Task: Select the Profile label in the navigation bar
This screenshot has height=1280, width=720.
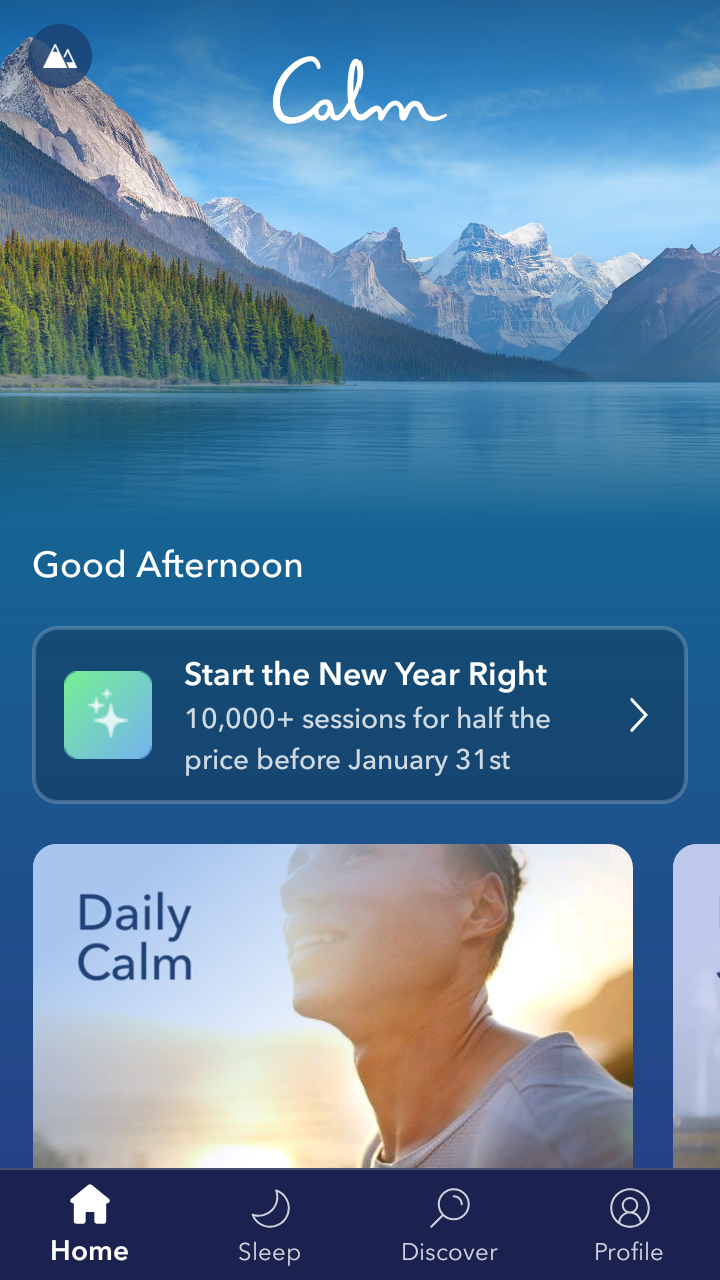Action: [x=629, y=1250]
